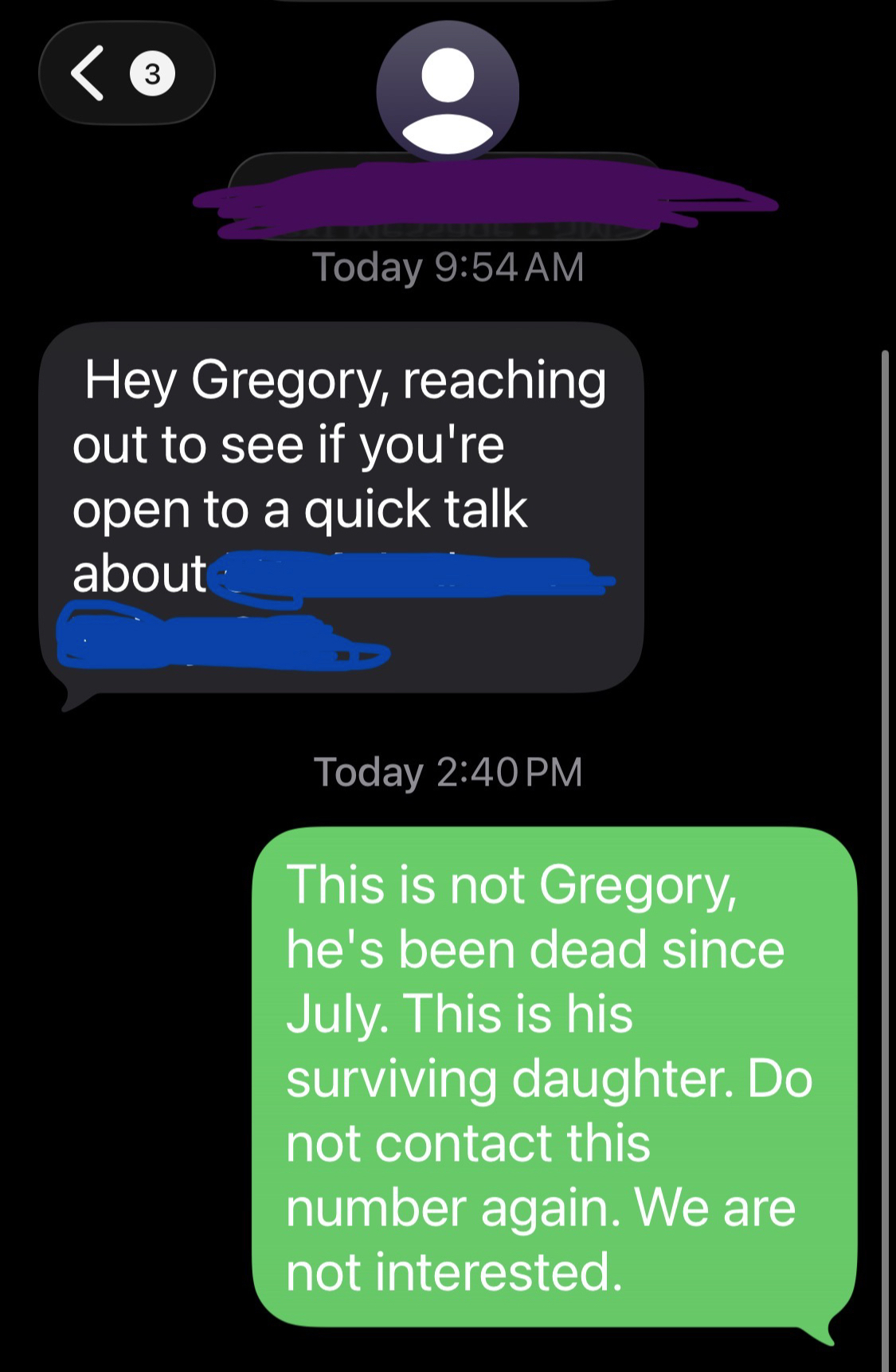Go back to the message list
Image resolution: width=896 pixels, height=1372 pixels.
(125, 74)
